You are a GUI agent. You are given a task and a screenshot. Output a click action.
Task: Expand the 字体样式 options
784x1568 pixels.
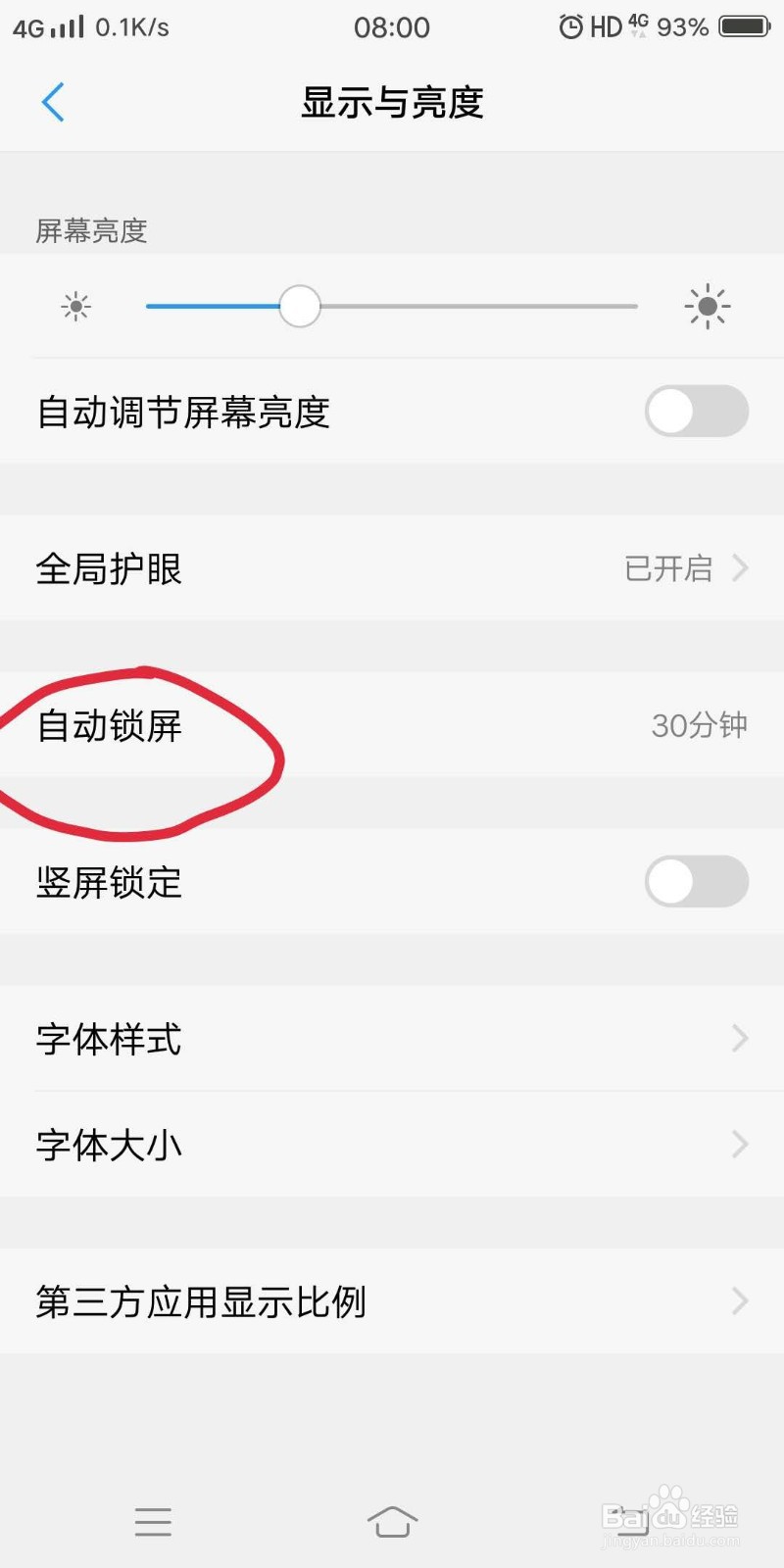coord(740,1038)
